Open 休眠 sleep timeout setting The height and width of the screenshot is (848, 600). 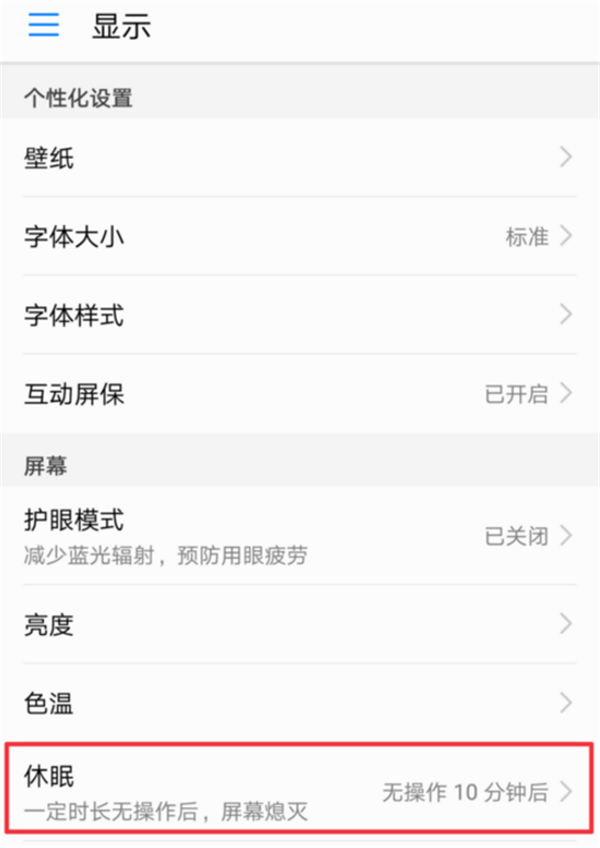300,790
